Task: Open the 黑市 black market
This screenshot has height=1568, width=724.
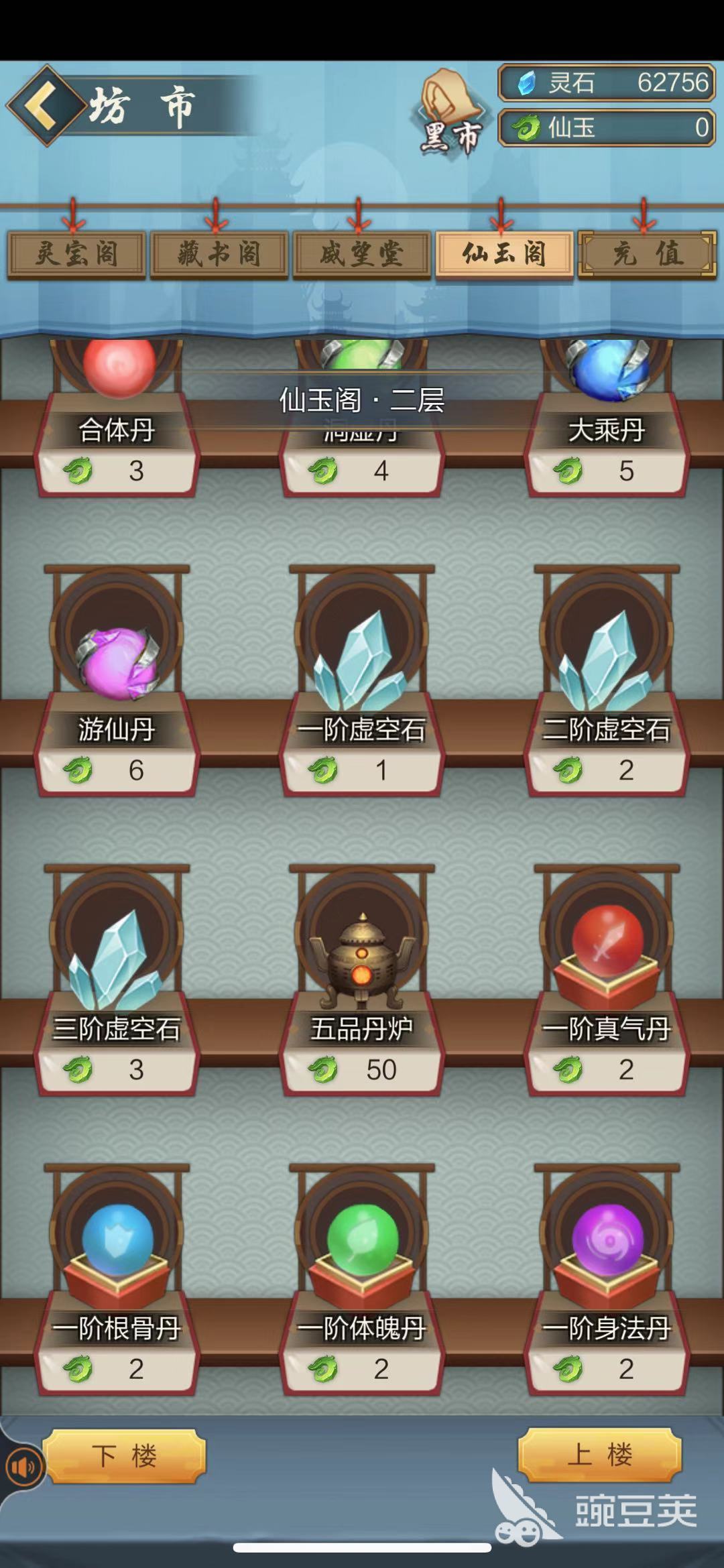Action: (450, 114)
